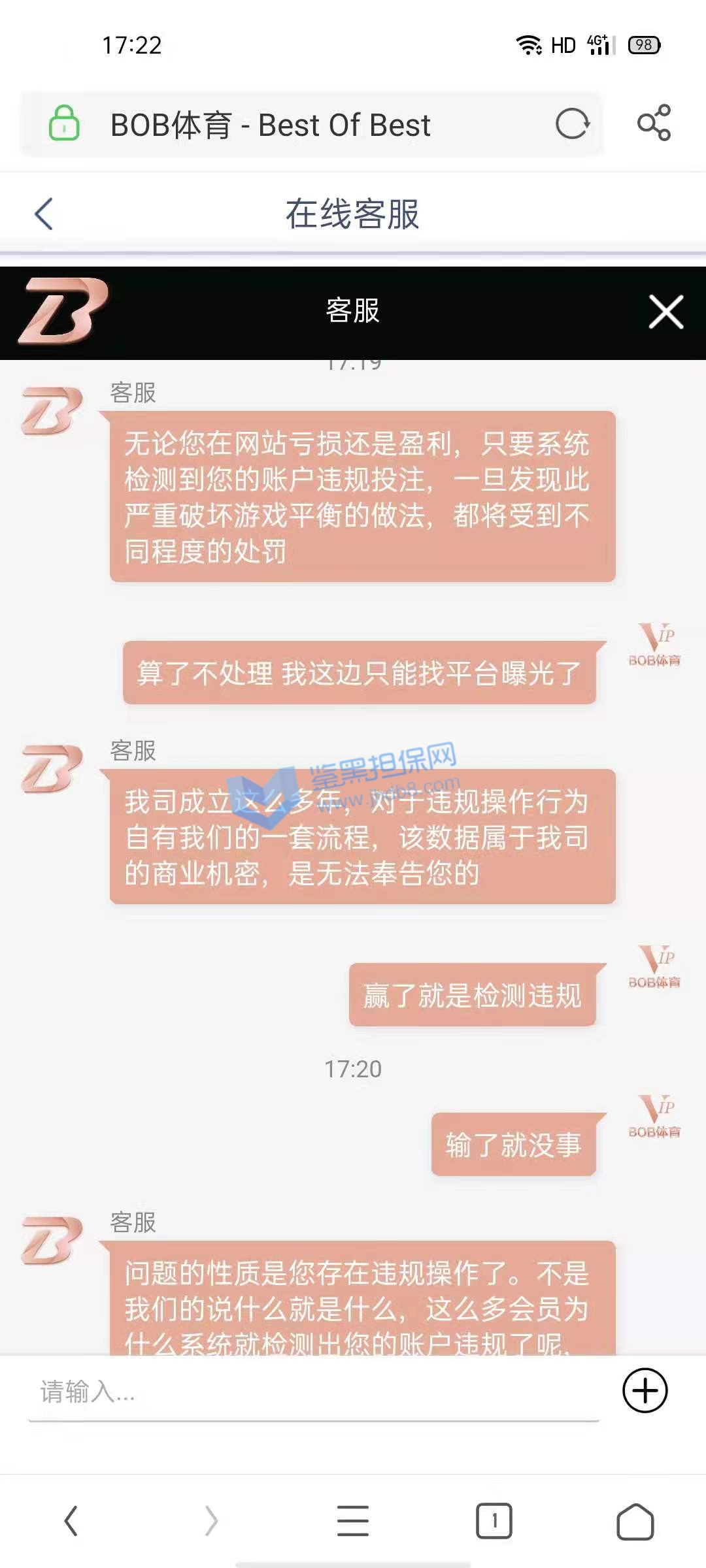Close the 客服 chat window
Image resolution: width=706 pixels, height=1568 pixels.
[665, 312]
